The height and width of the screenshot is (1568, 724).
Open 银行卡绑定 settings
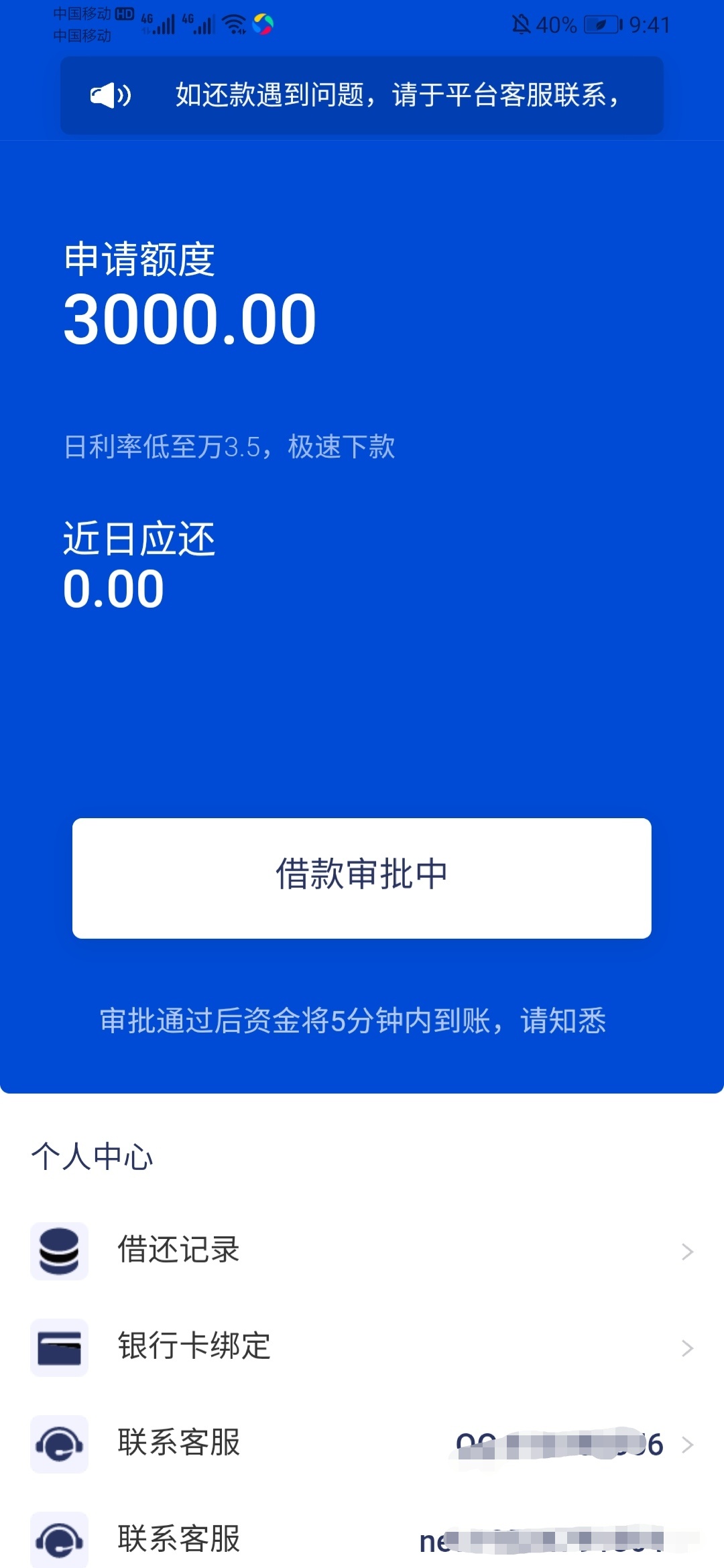[x=362, y=1347]
